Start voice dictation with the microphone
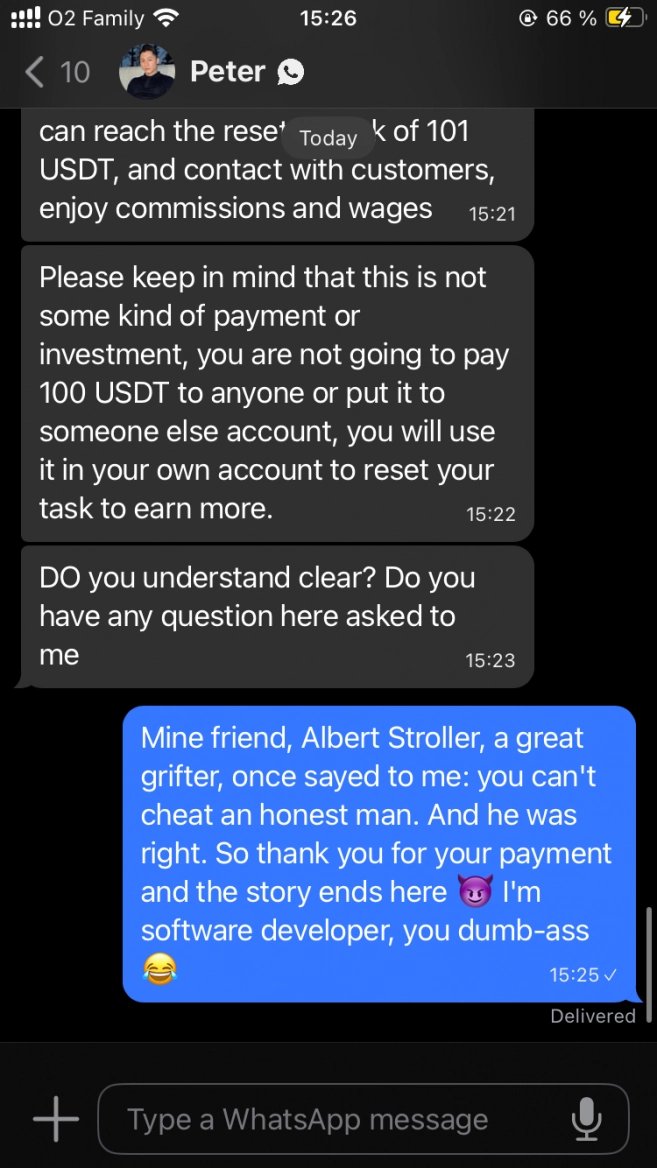 [587, 1119]
